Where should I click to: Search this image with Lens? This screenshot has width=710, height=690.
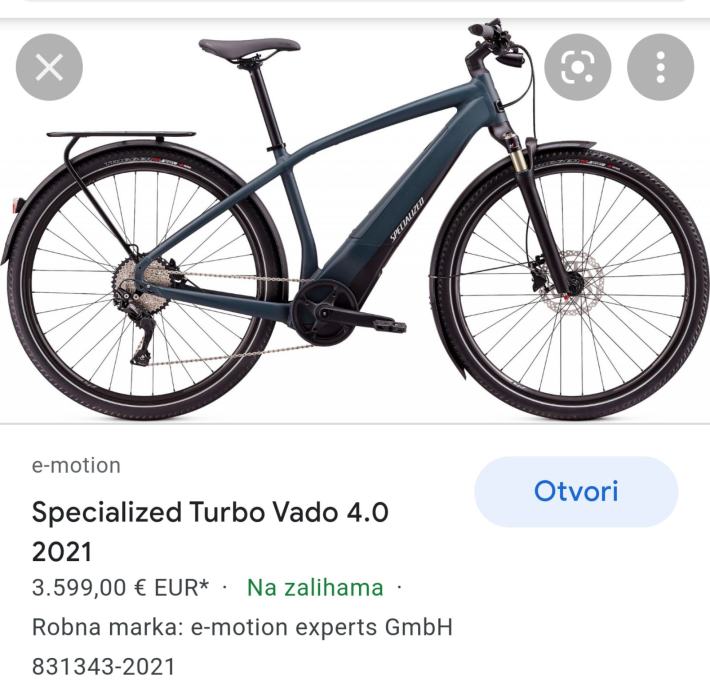click(x=577, y=67)
